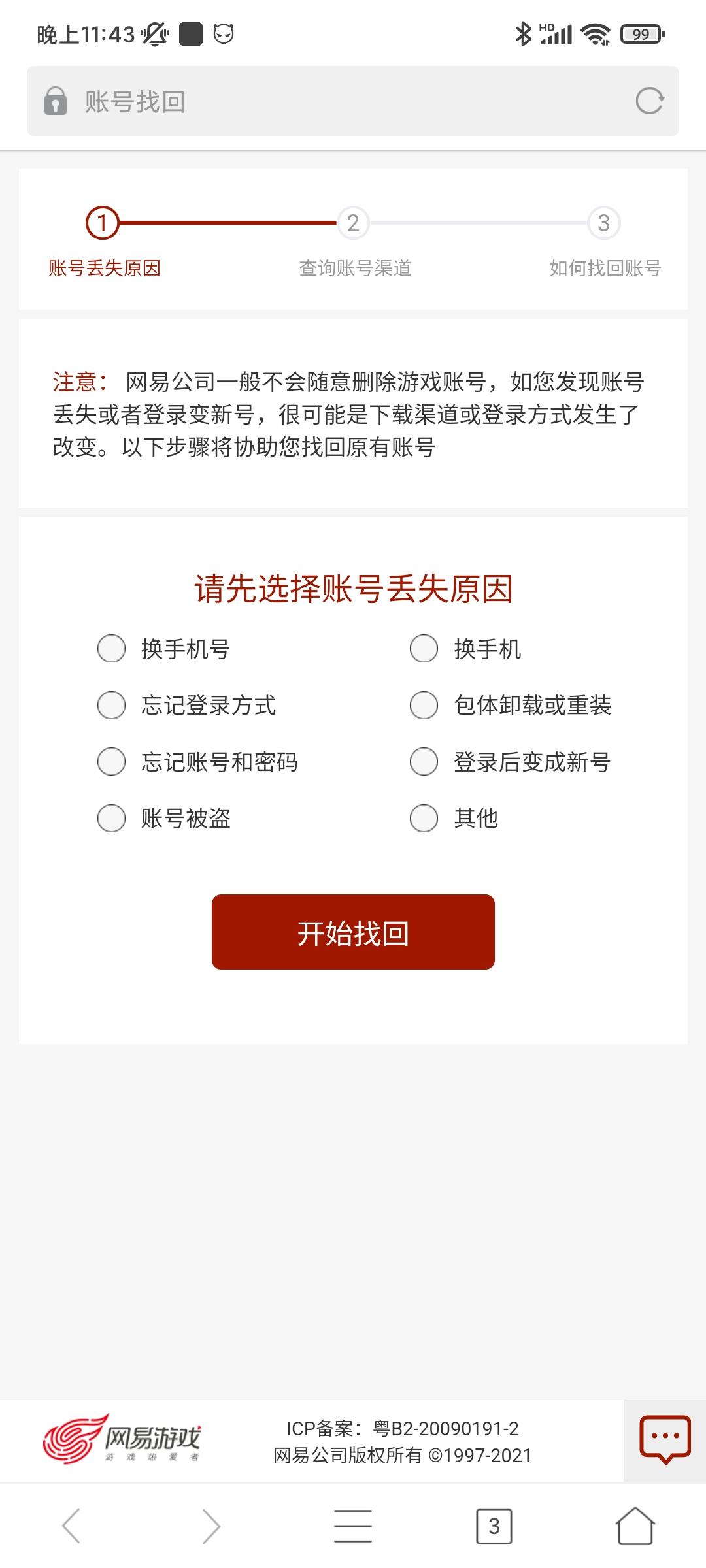
Task: Select the 换手机 radio option
Action: [424, 649]
